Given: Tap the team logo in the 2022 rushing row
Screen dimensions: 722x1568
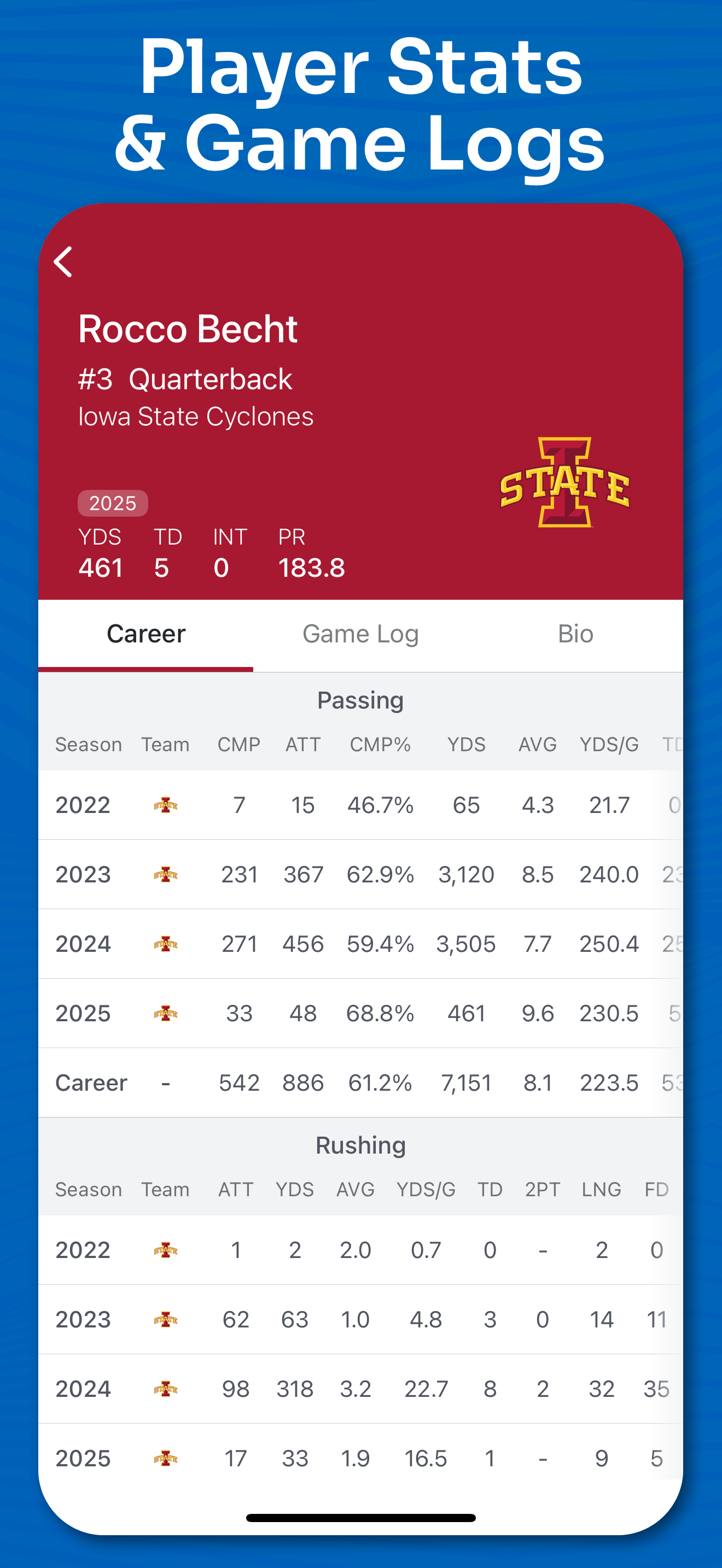Looking at the screenshot, I should click(x=166, y=1250).
